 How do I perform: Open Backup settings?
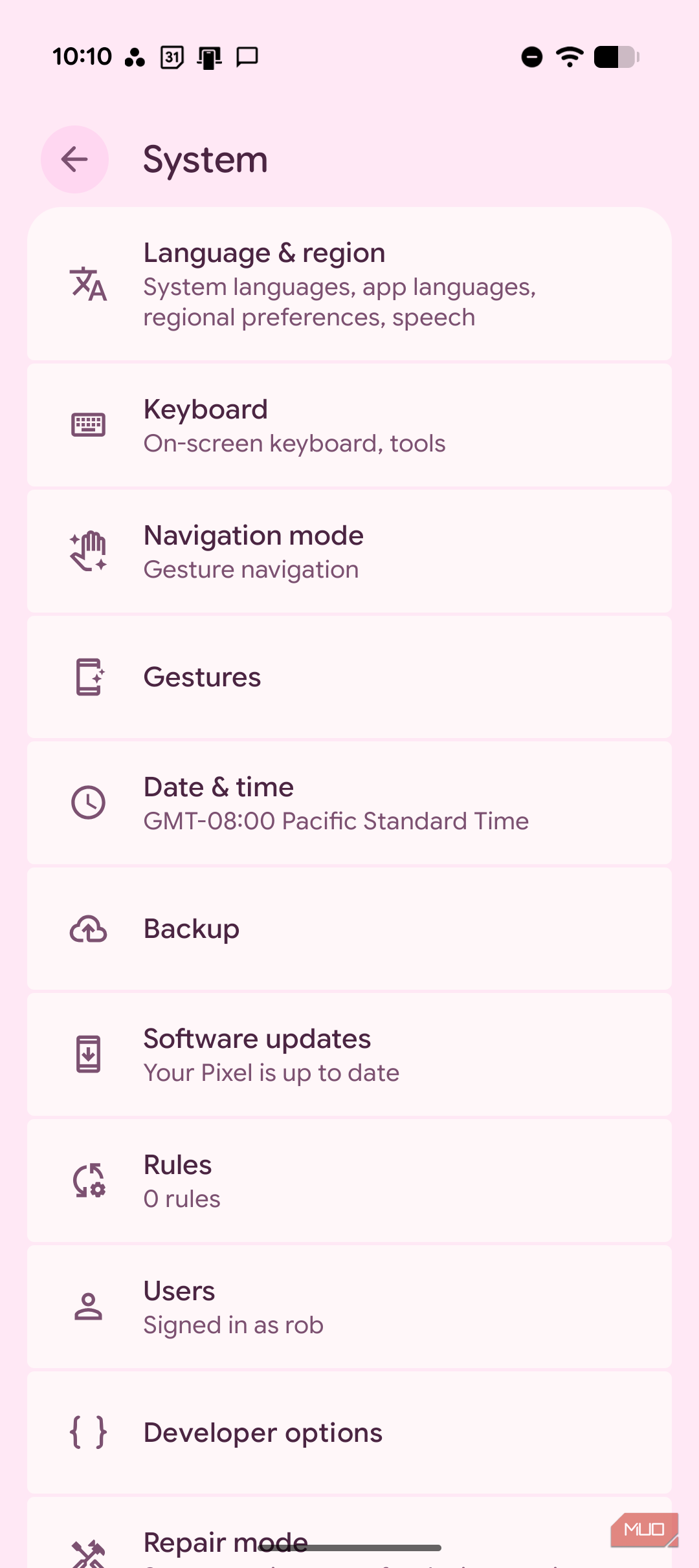click(x=349, y=929)
